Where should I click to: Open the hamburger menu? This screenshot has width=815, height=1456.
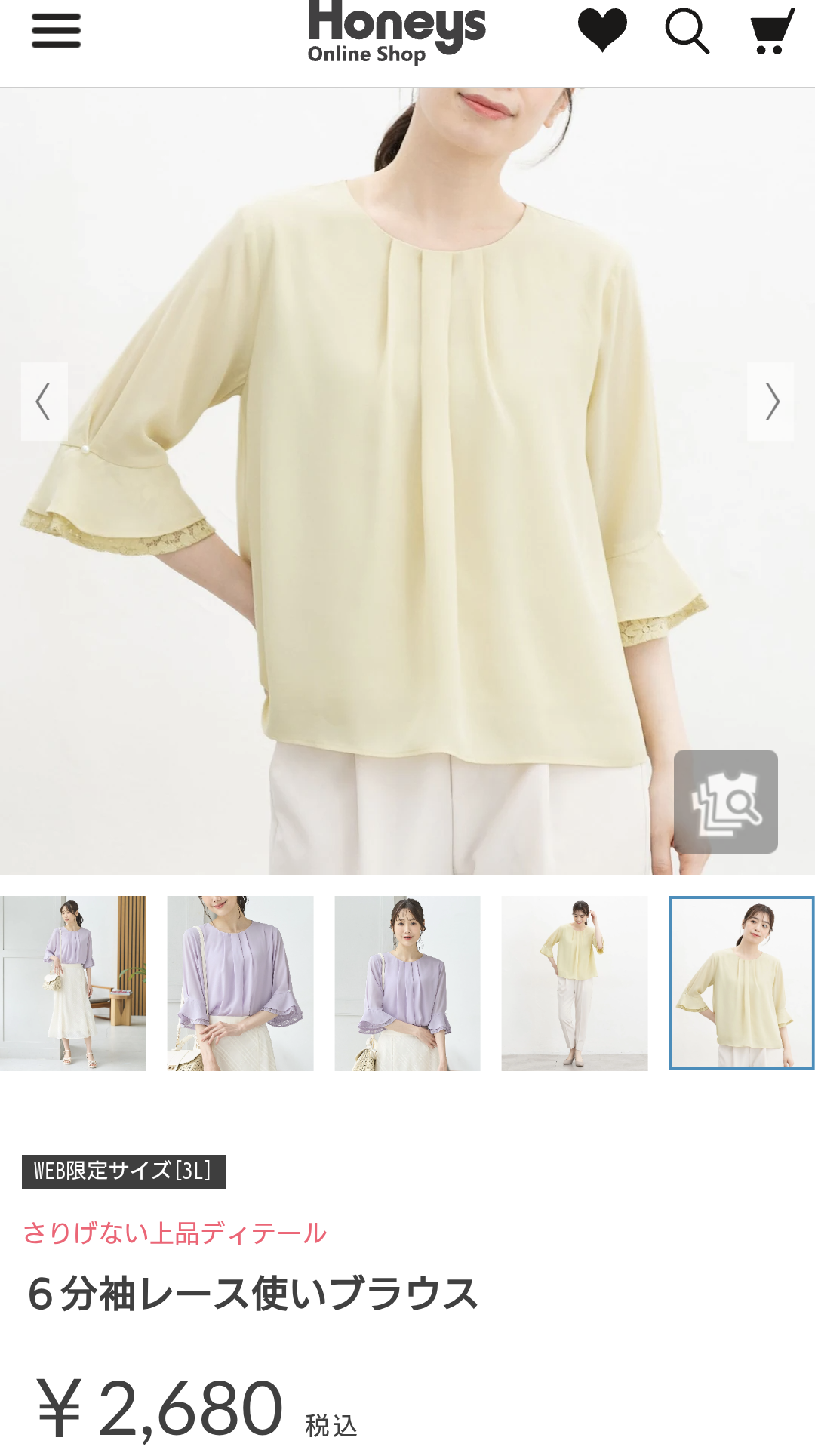tap(56, 31)
